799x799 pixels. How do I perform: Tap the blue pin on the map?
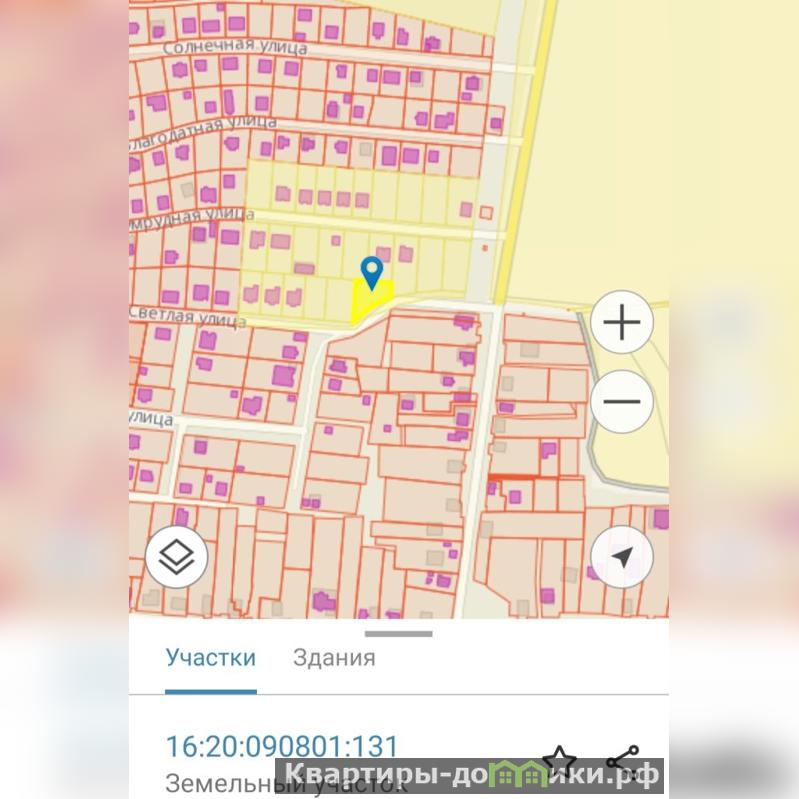[x=372, y=271]
